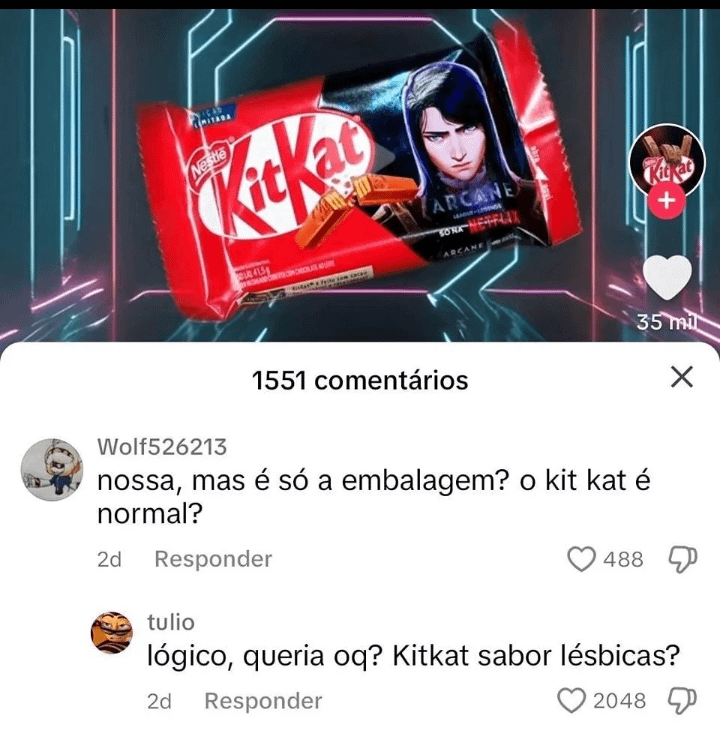This screenshot has height=729, width=720.
Task: Dislike tulio's reply
Action: tap(681, 701)
